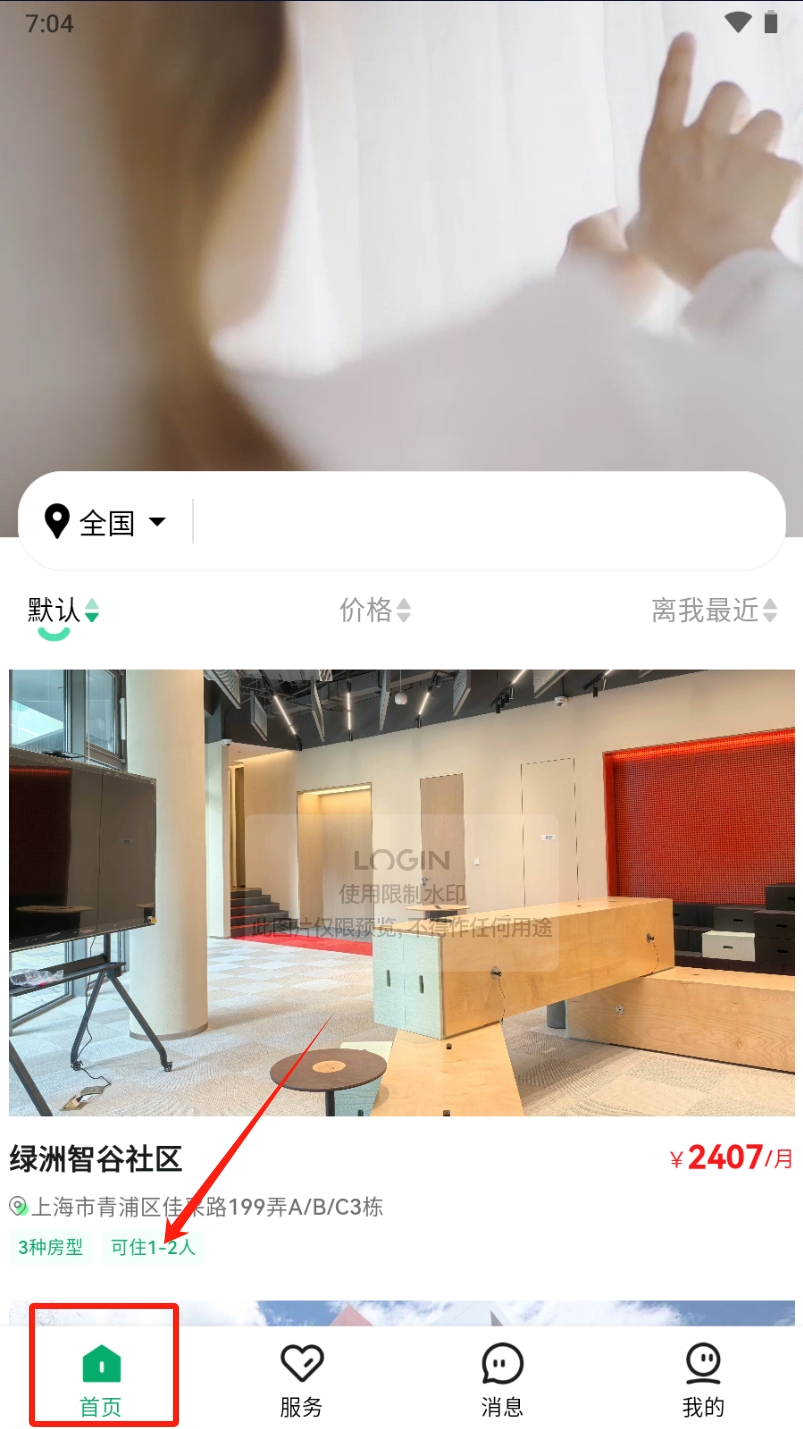803x1429 pixels.
Task: Switch to the 首页 tab
Action: [x=101, y=1380]
